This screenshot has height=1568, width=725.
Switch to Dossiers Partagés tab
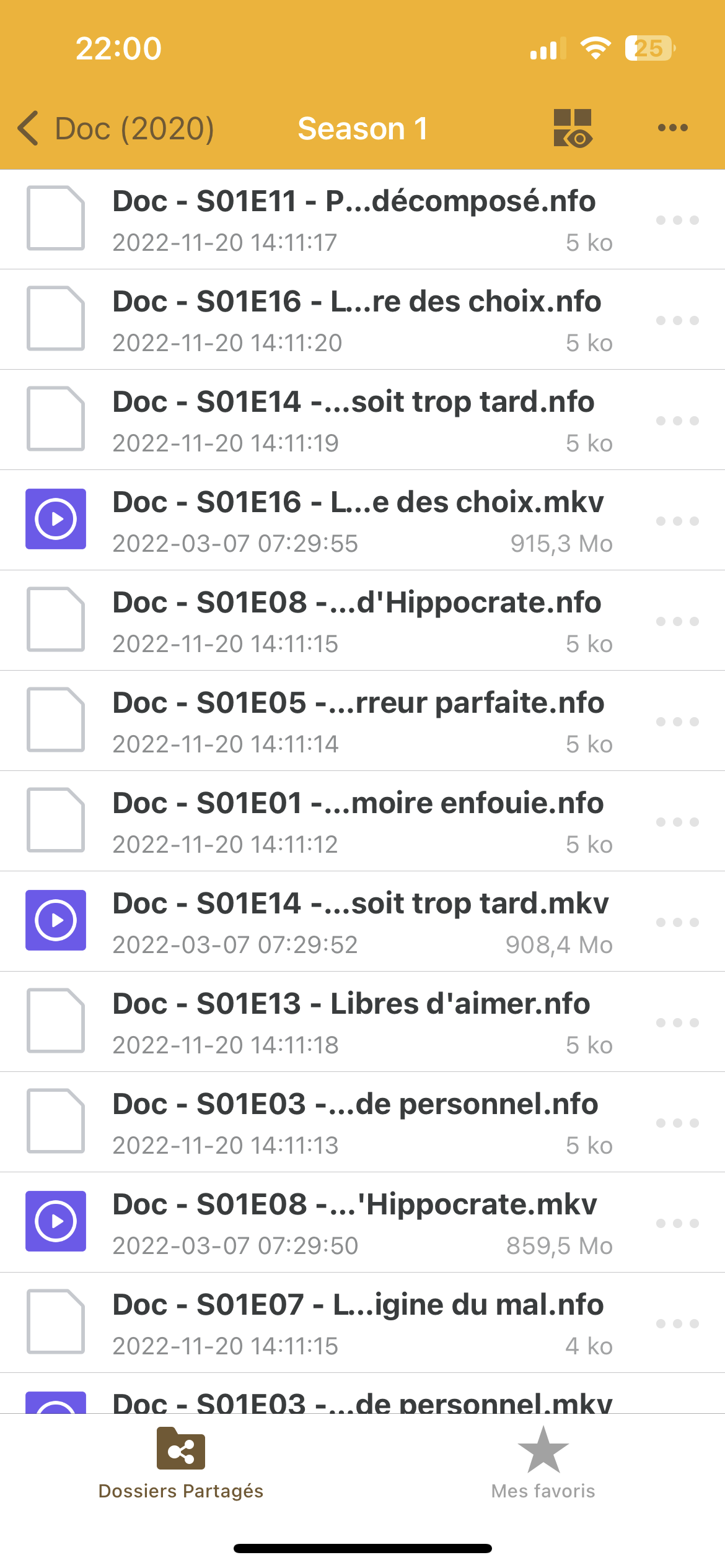coord(181,1463)
